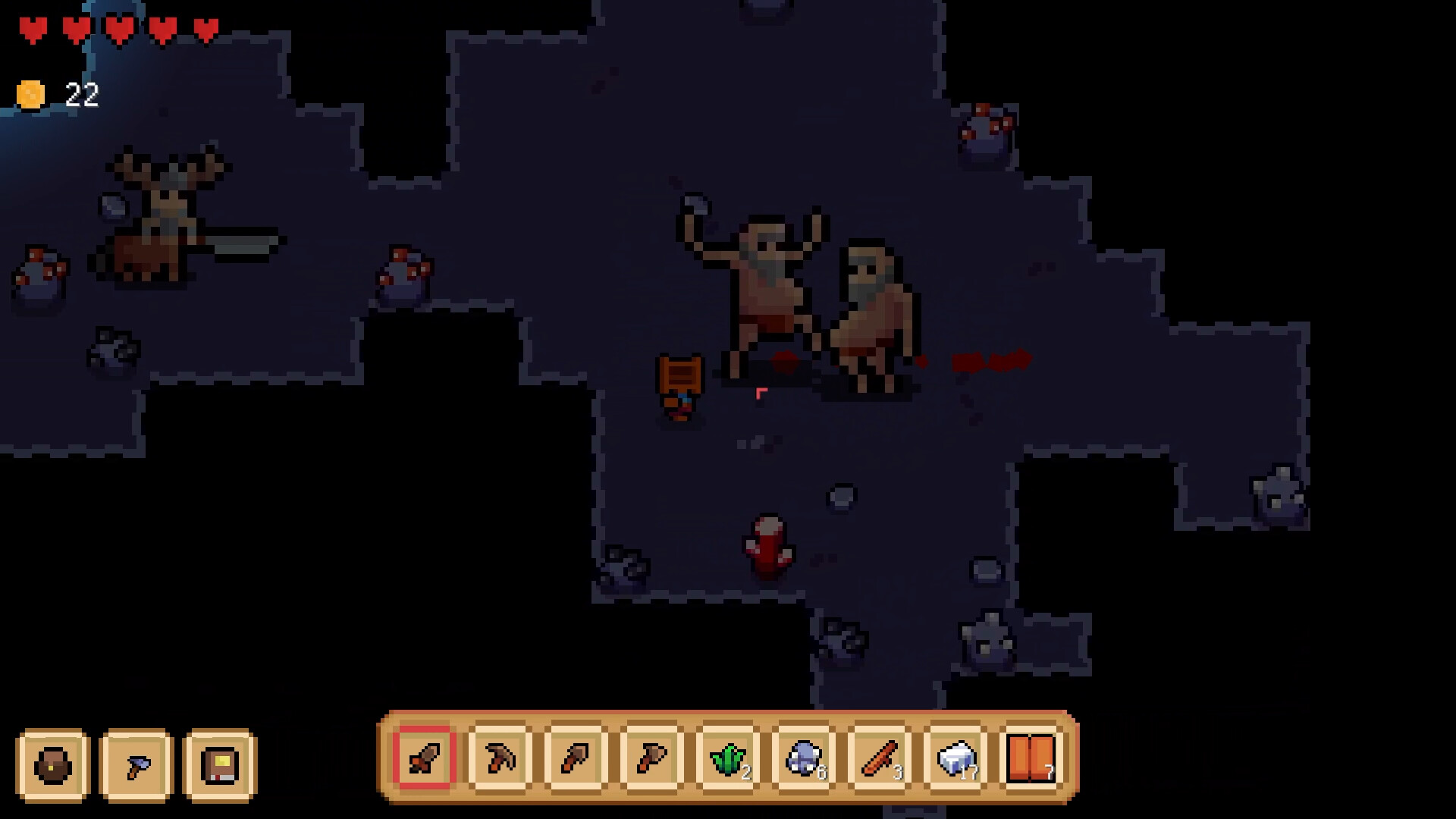Image resolution: width=1456 pixels, height=819 pixels.
Task: Open the hammer crafting menu
Action: [136, 765]
